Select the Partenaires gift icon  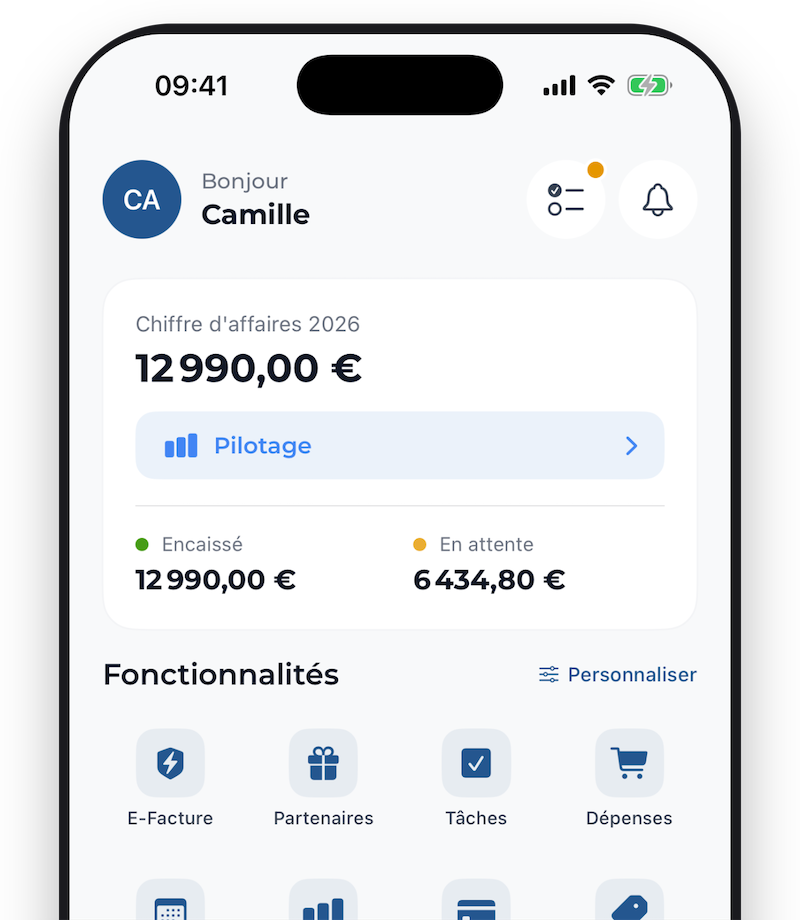click(x=323, y=763)
